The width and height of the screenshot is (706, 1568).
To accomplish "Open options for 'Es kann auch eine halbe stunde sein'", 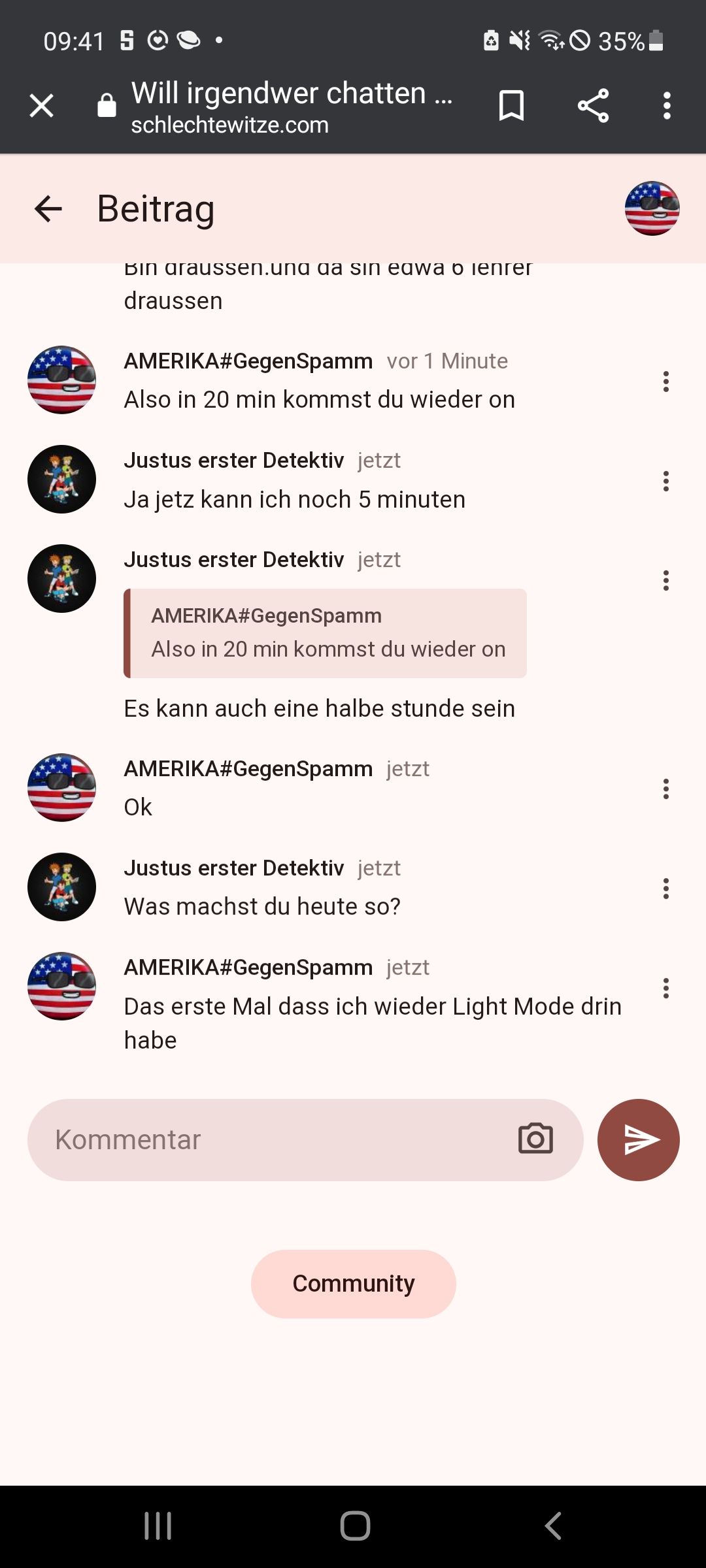I will pos(666,580).
